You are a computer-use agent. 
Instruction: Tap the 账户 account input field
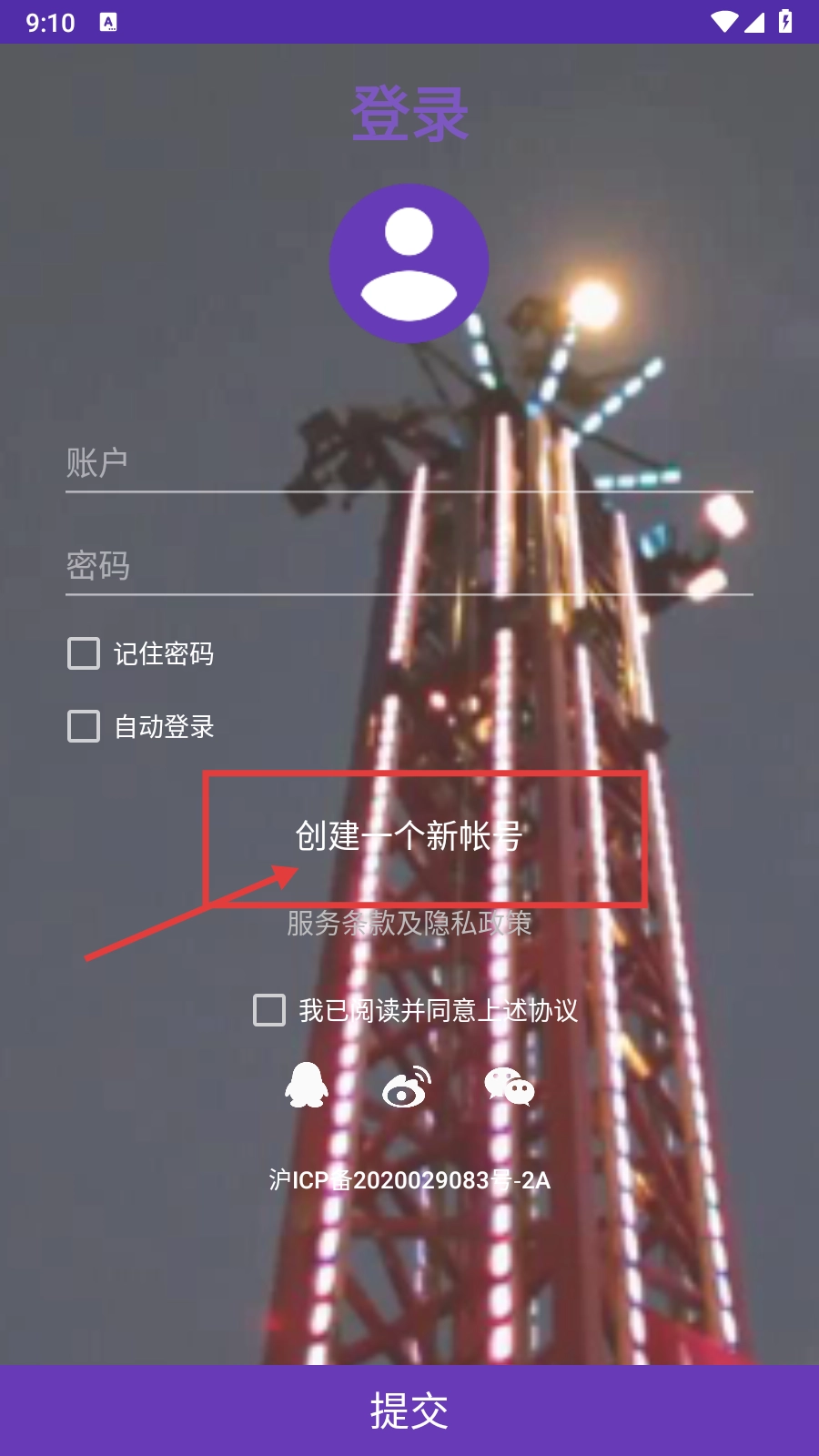409,463
